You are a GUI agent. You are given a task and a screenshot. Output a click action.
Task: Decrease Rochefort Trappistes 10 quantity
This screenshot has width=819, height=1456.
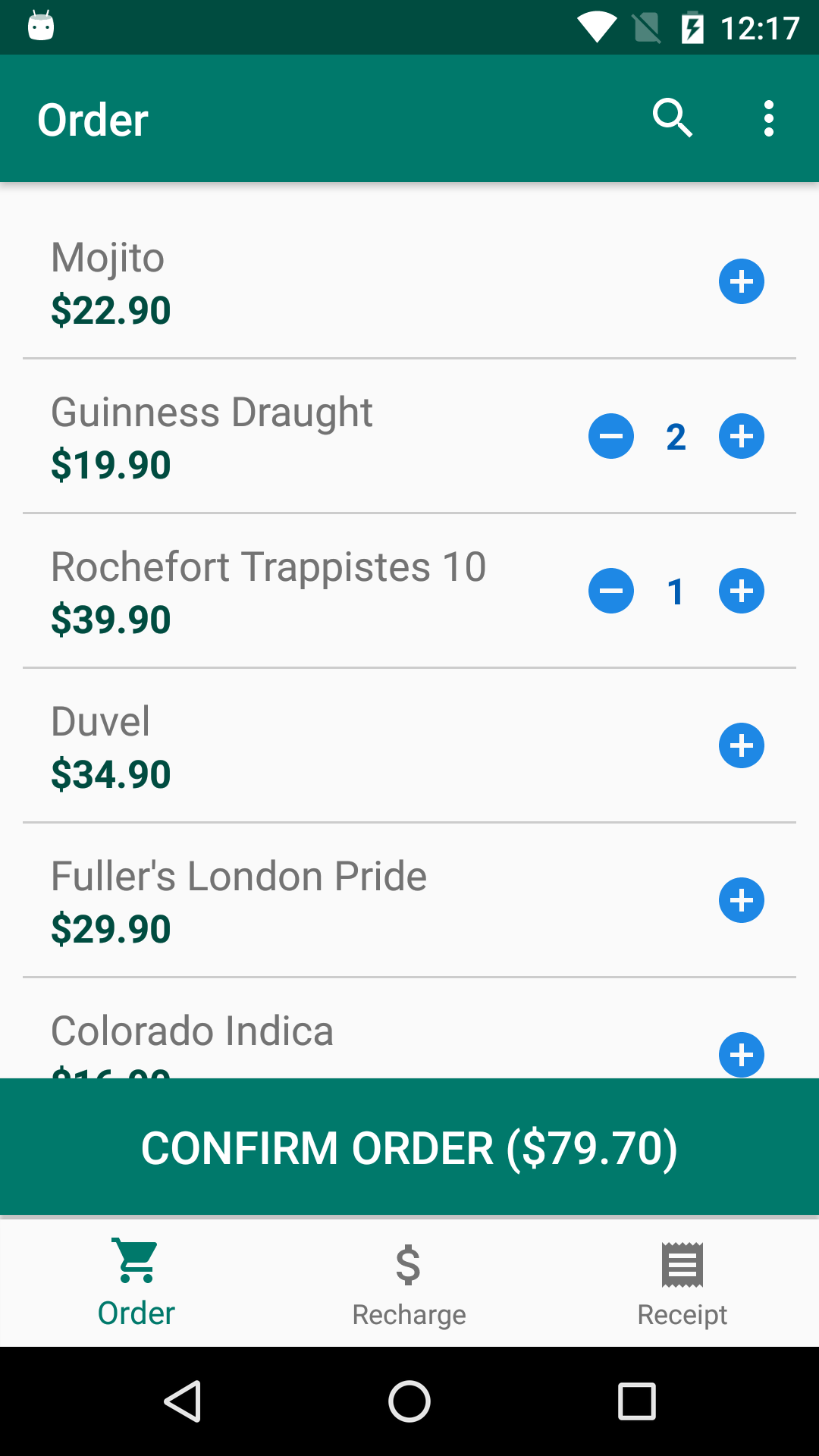(611, 591)
